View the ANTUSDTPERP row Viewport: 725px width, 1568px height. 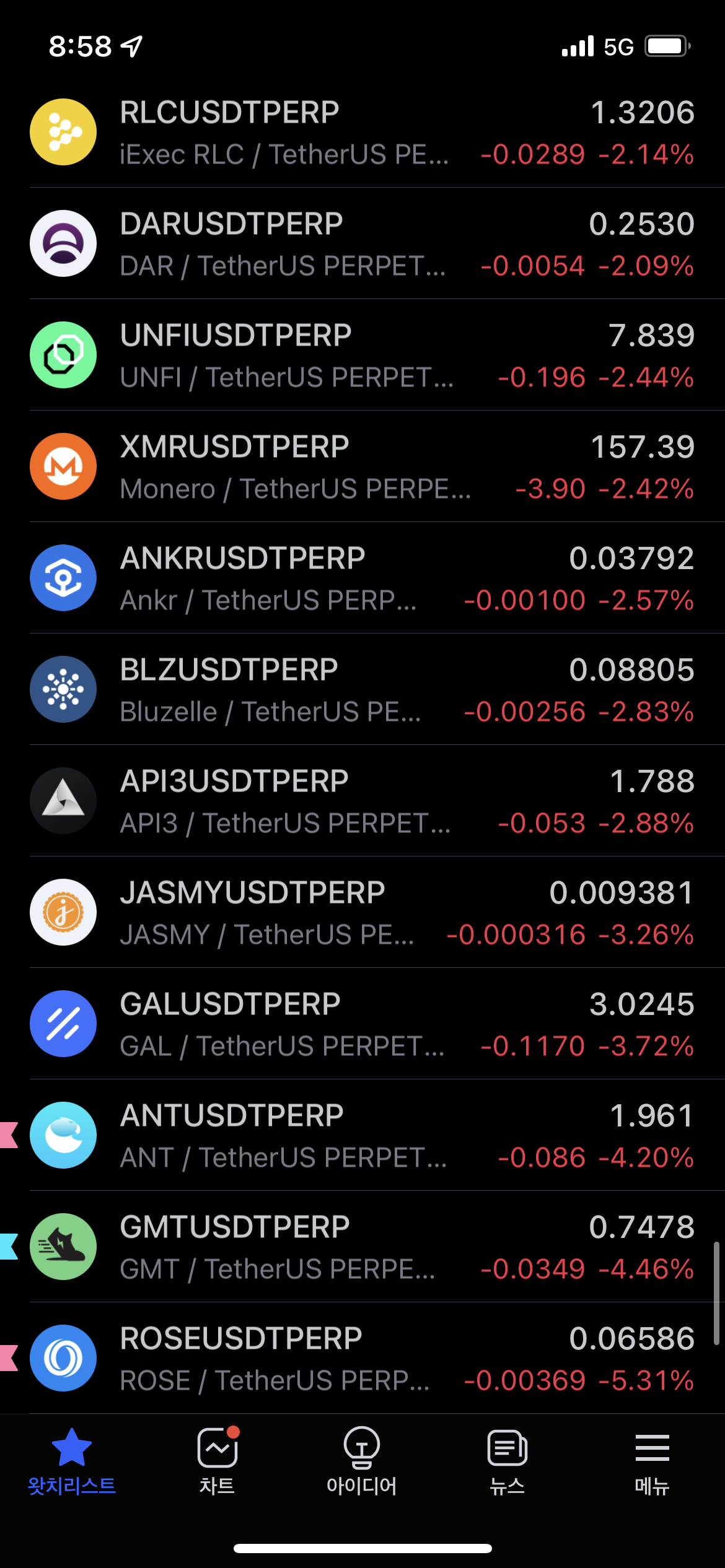[362, 1135]
